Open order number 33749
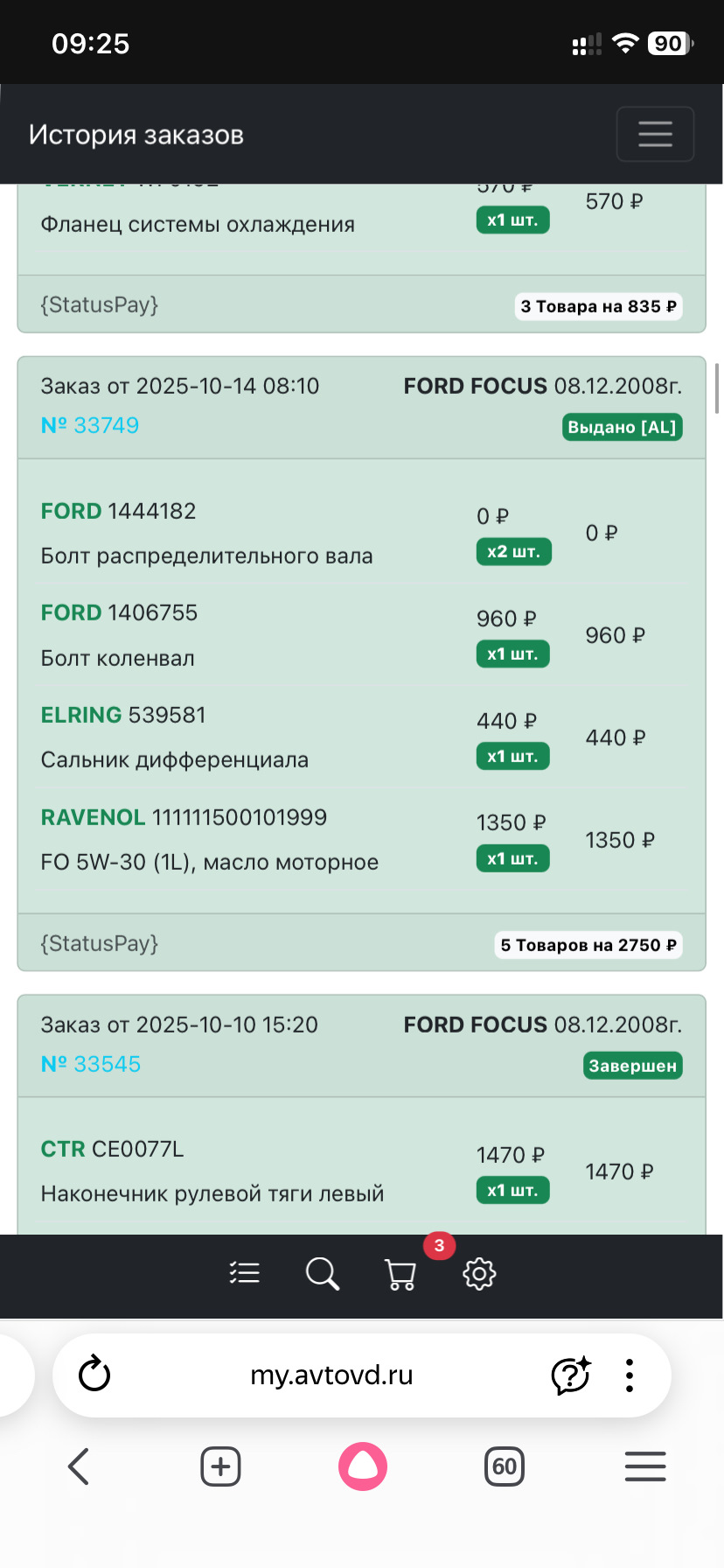The width and height of the screenshot is (724, 1568). 90,425
